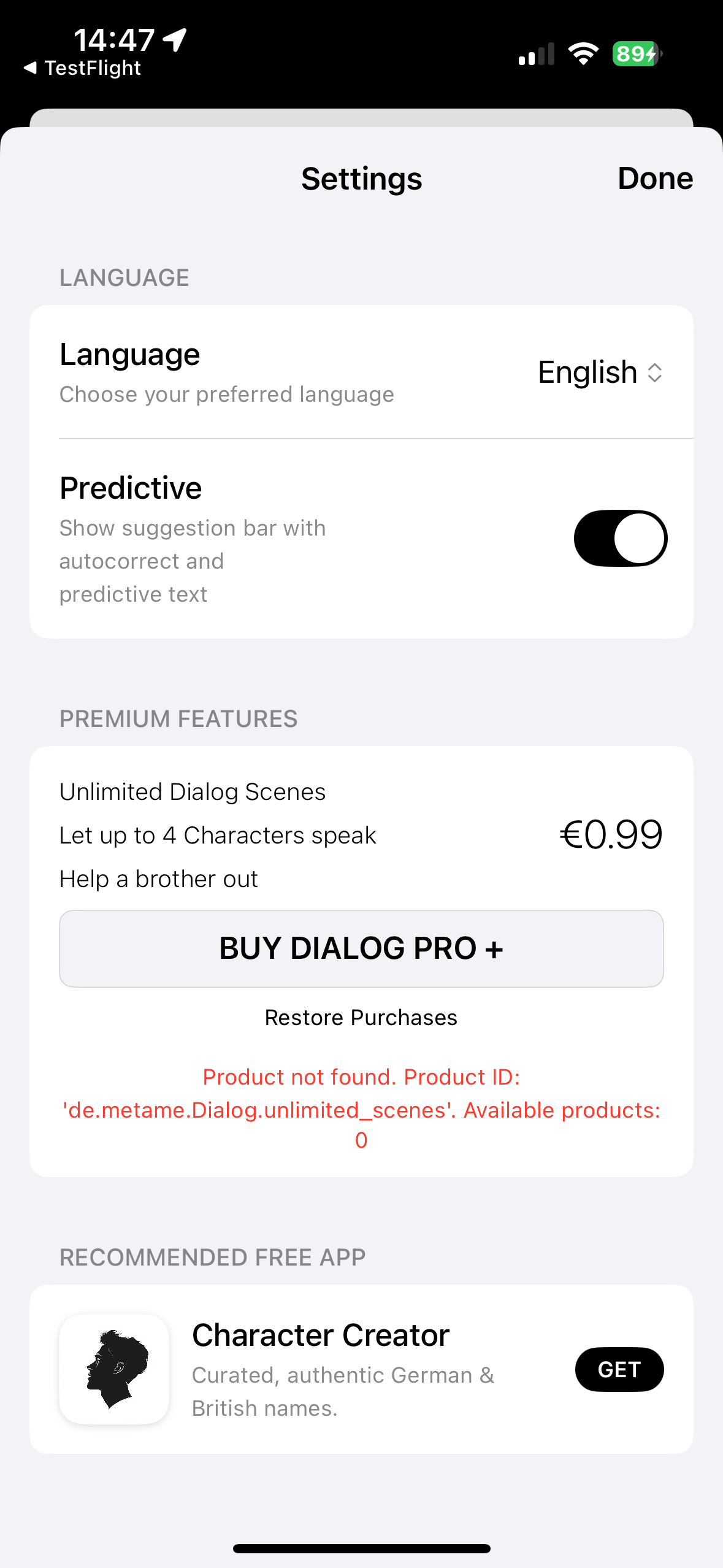Return to TestFlight via the back arrow

82,68
